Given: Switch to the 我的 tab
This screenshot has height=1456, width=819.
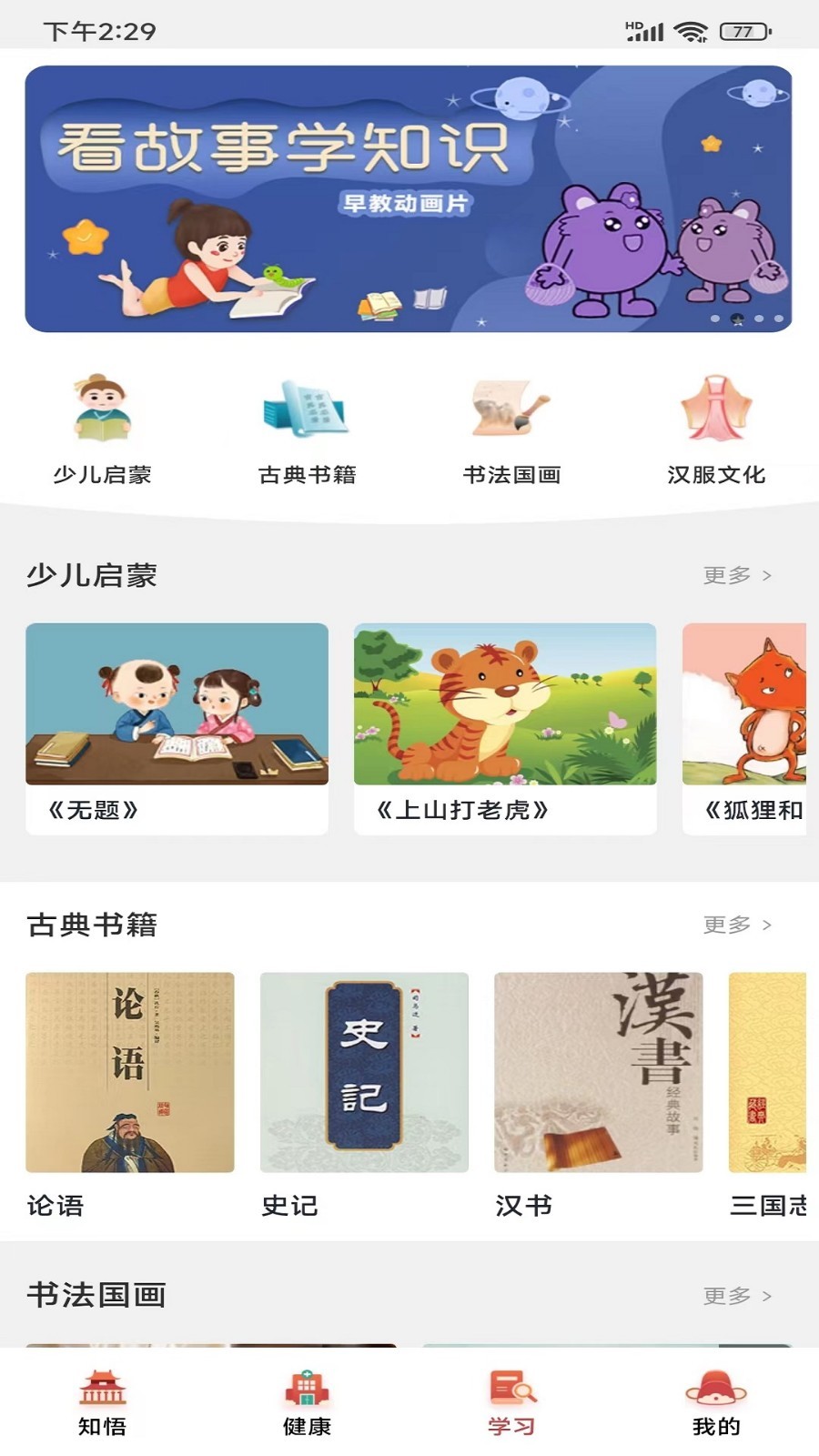Looking at the screenshot, I should click(714, 1401).
